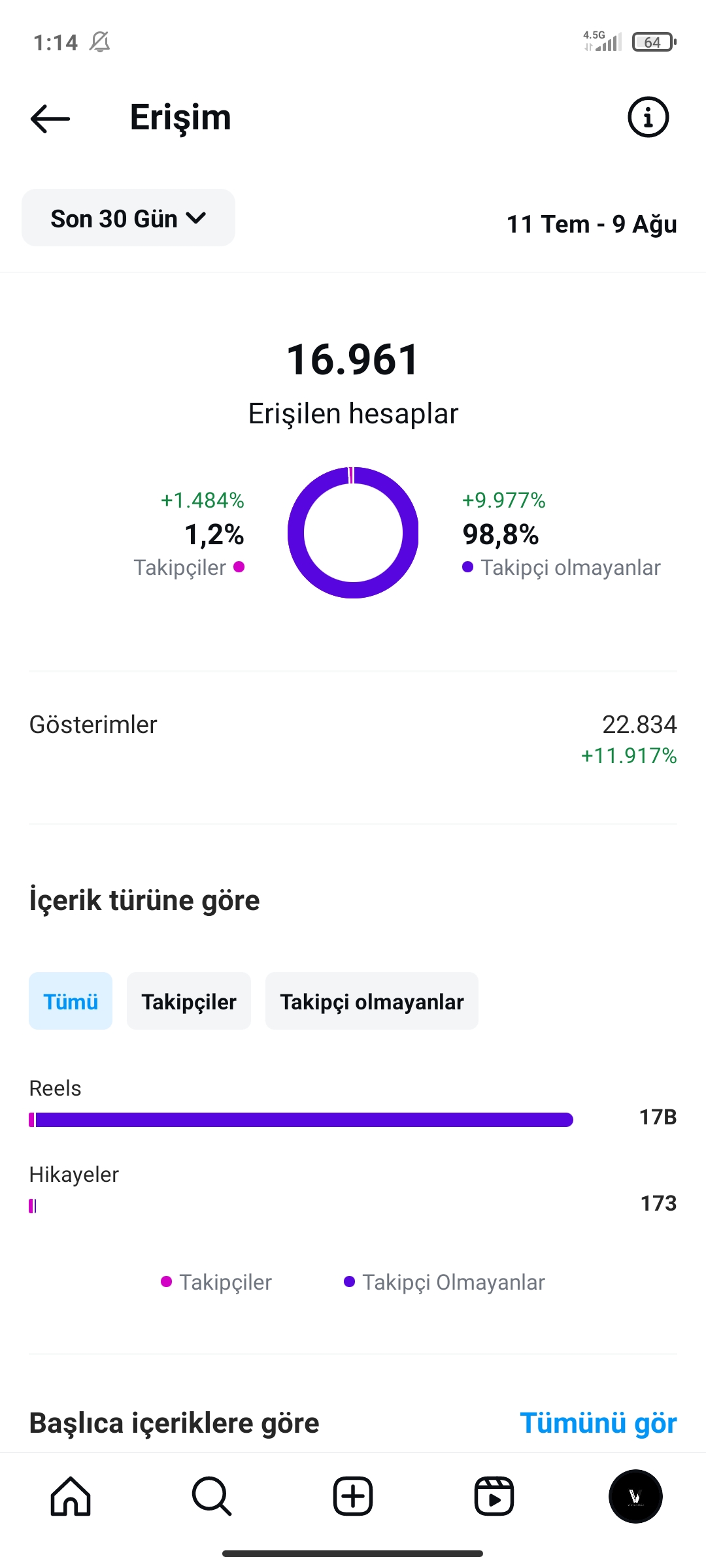This screenshot has height=1568, width=706.
Task: Open the Son 30 Gün period dropdown
Action: (x=128, y=218)
